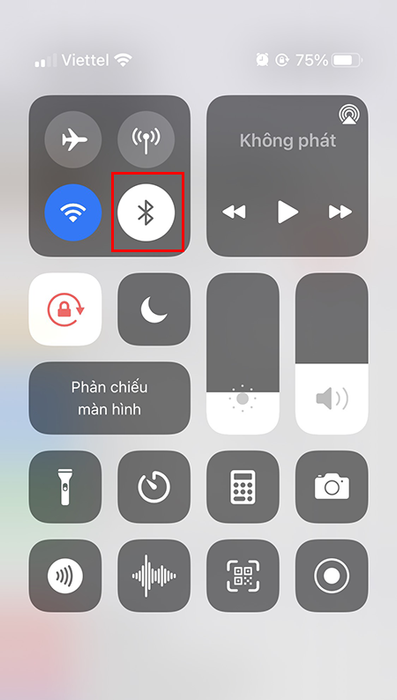The width and height of the screenshot is (397, 700).
Task: Play the media
Action: (288, 212)
